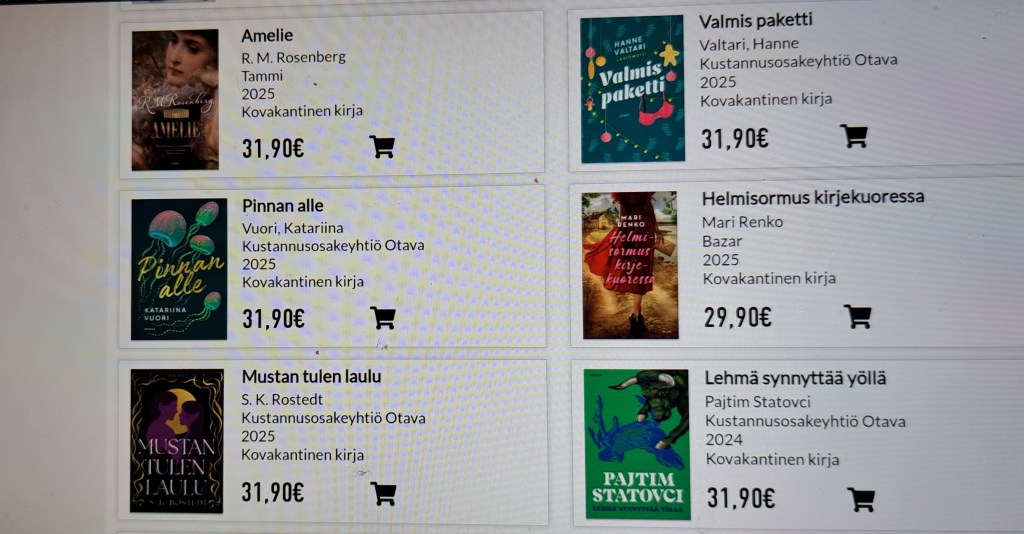
Task: Go to Lehmä synnyttää yöllä title
Action: point(795,378)
